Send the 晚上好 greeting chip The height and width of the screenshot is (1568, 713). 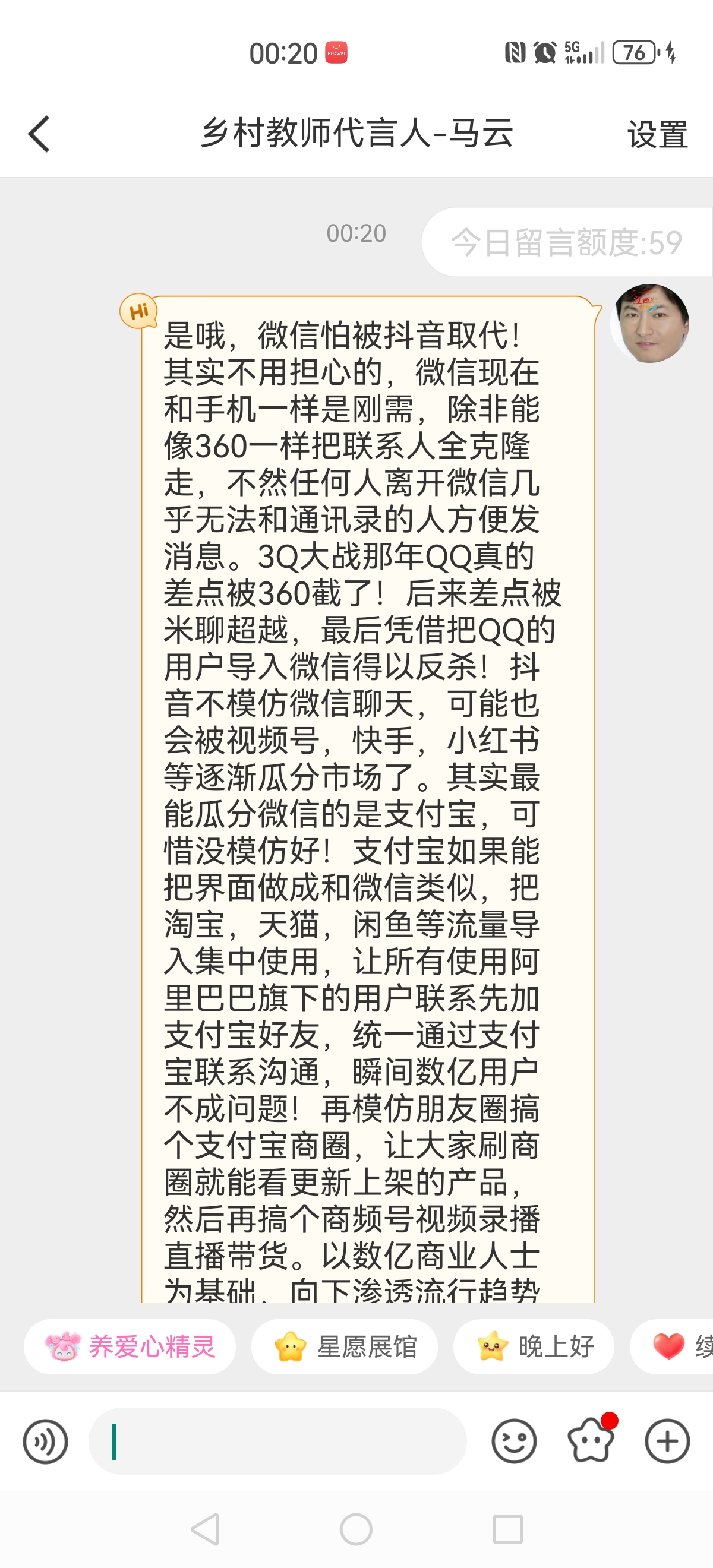point(534,1346)
